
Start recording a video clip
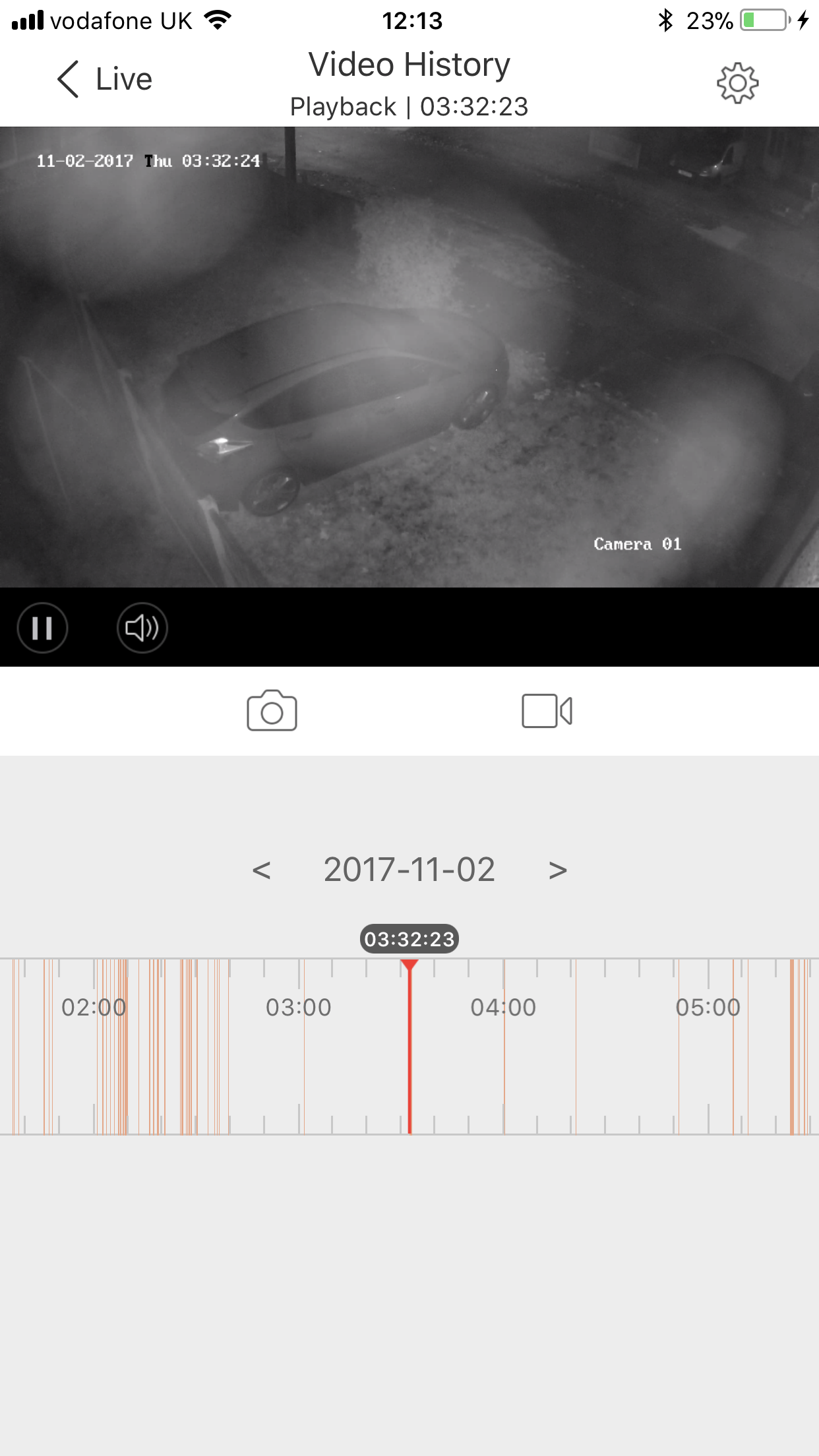click(x=547, y=711)
